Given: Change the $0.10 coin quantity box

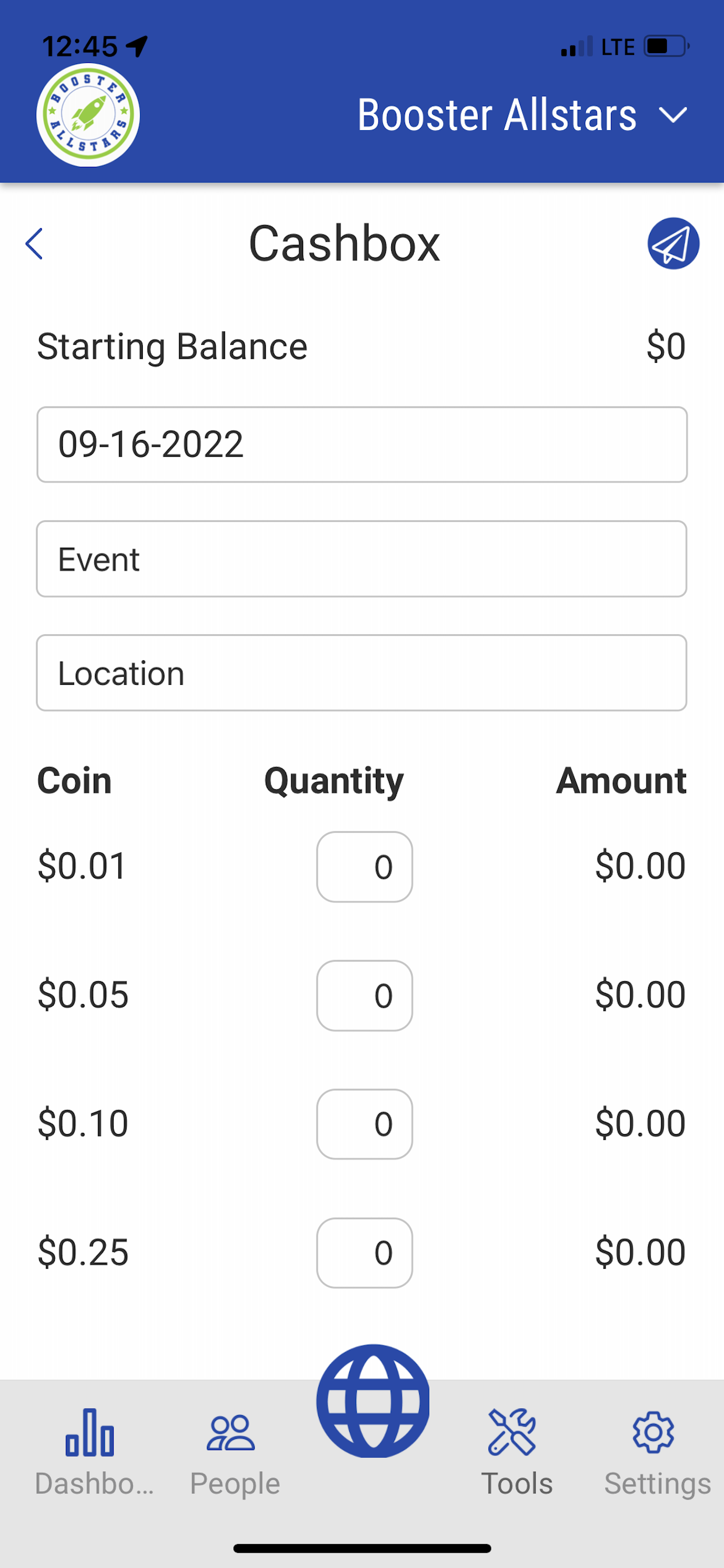Looking at the screenshot, I should [364, 1124].
